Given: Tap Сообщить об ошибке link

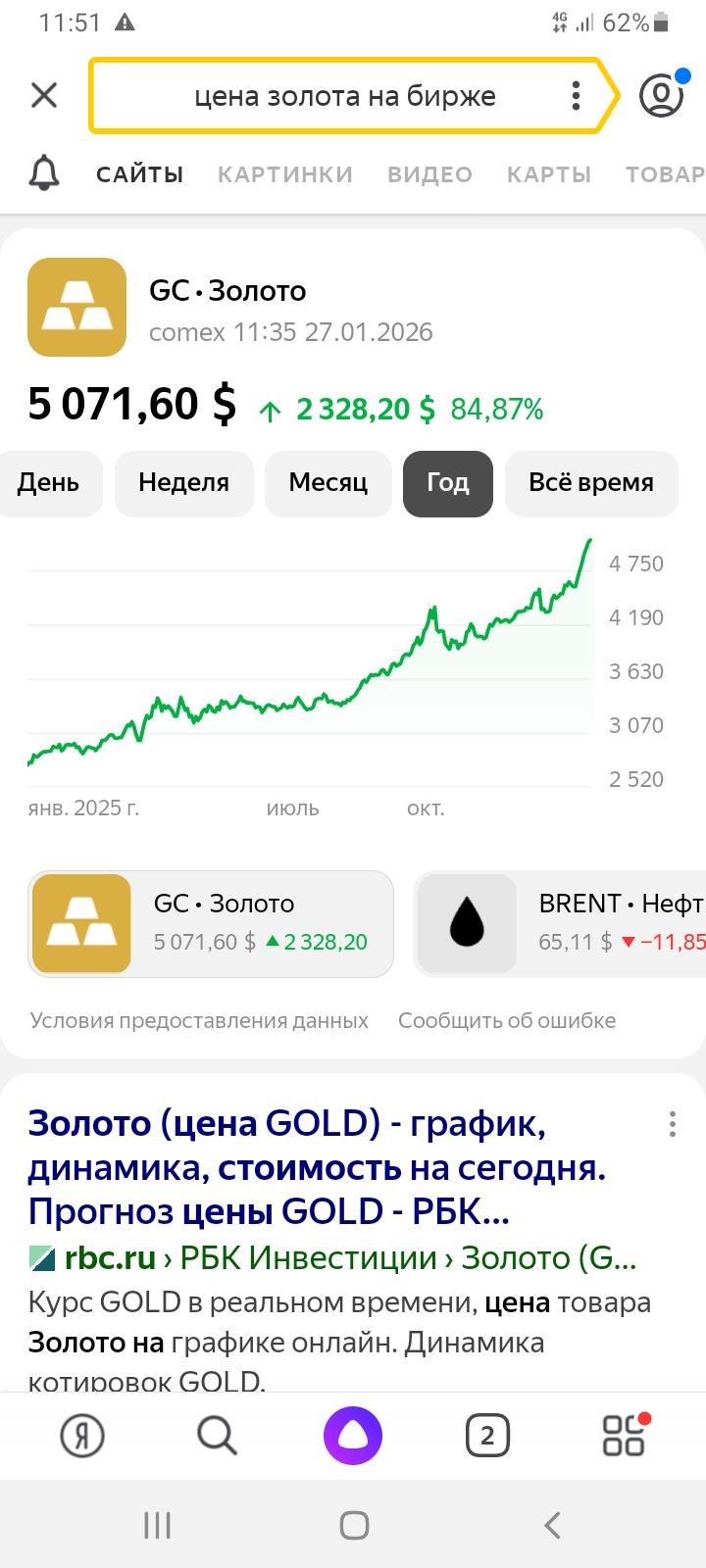Looking at the screenshot, I should coord(507,1020).
